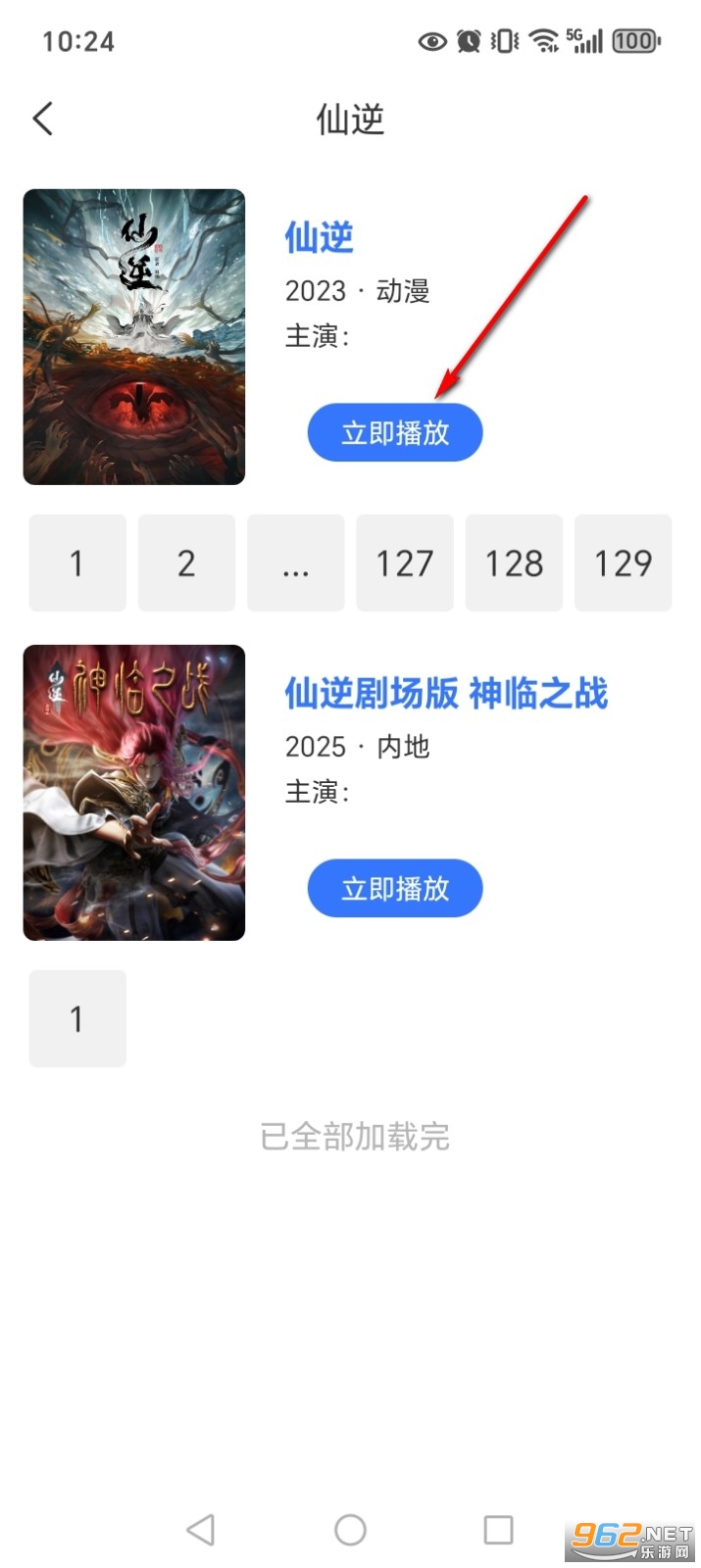Go back using the top-left arrow
Viewport: 701px width, 1568px height.
[x=43, y=119]
